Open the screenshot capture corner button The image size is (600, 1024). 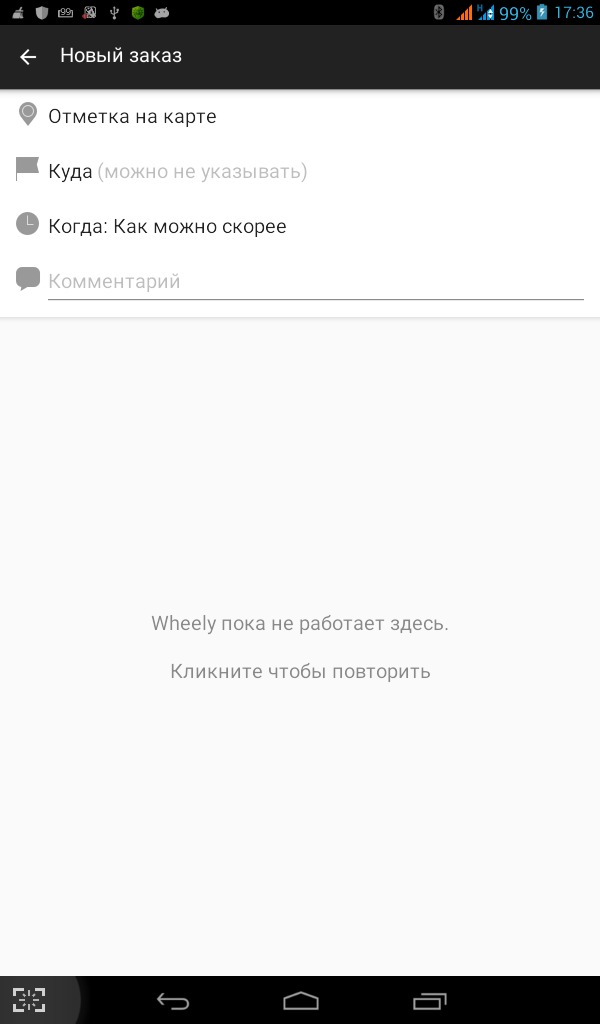pos(29,1000)
